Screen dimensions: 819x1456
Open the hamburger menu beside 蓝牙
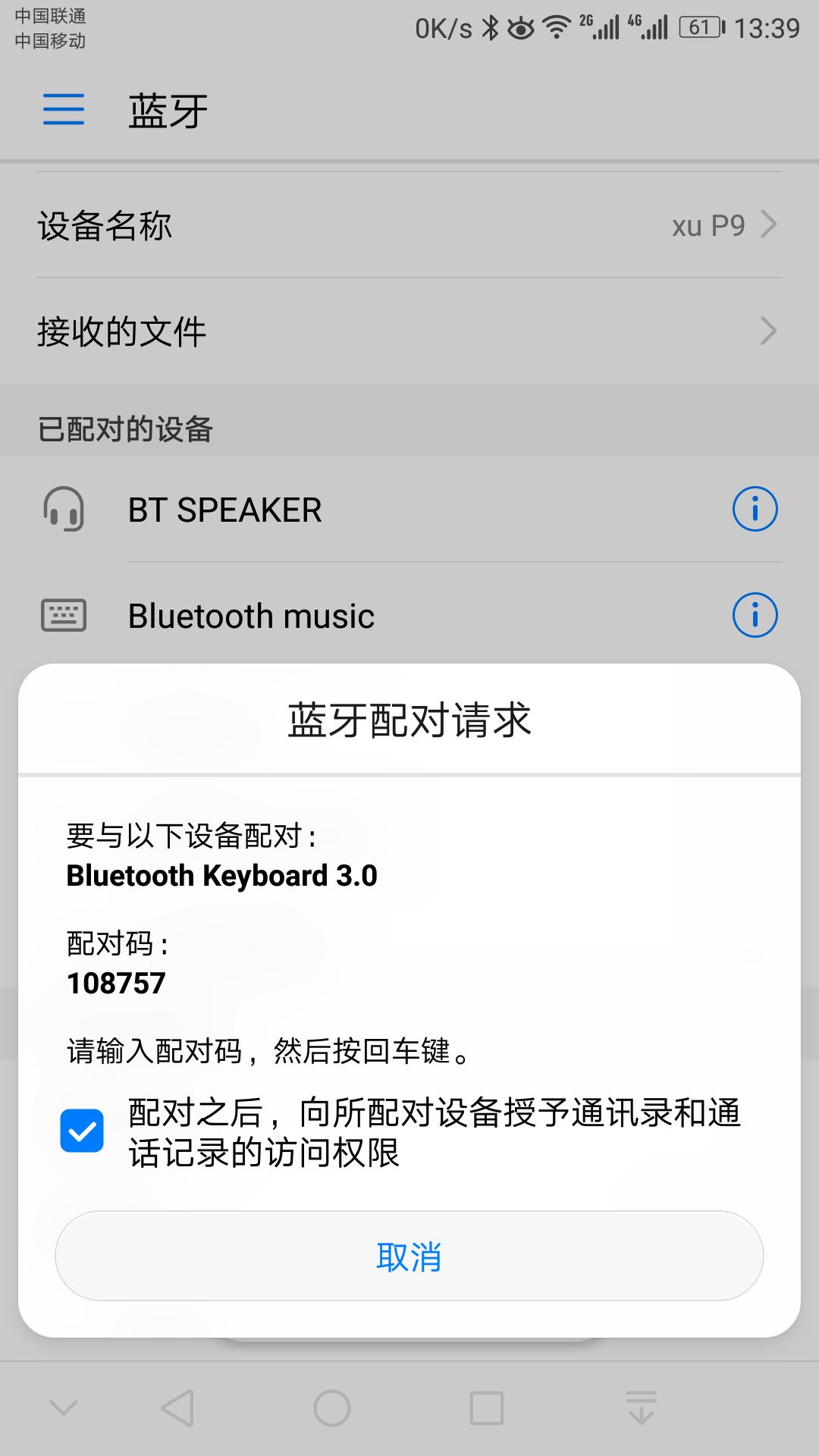point(64,110)
